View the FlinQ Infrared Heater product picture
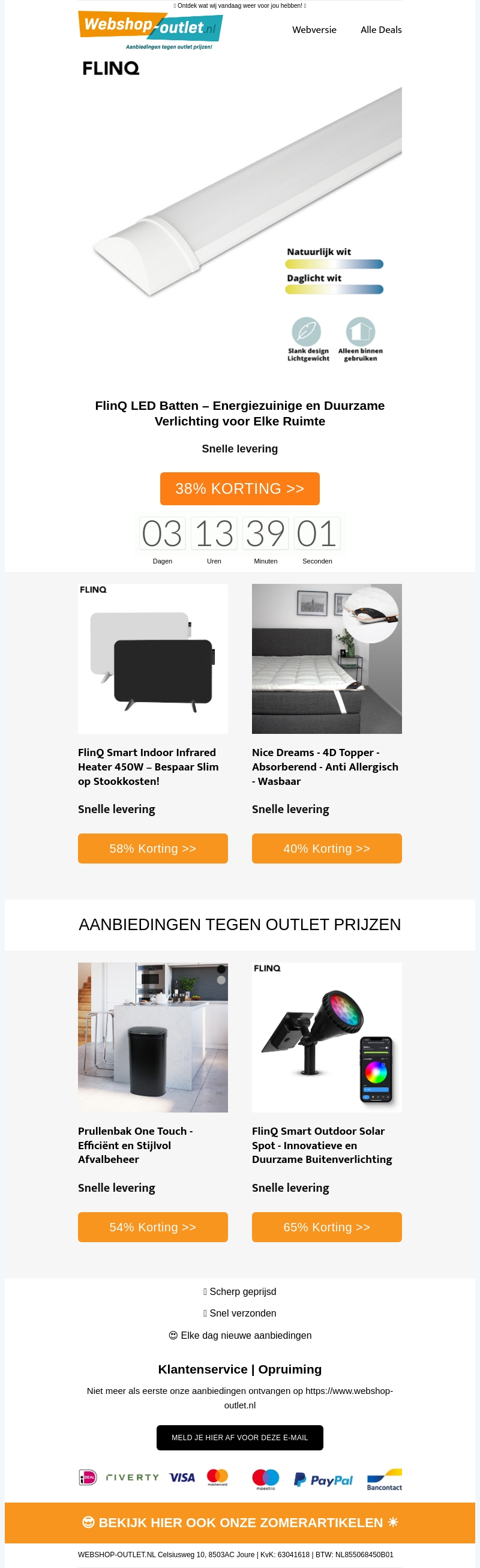 [x=152, y=659]
